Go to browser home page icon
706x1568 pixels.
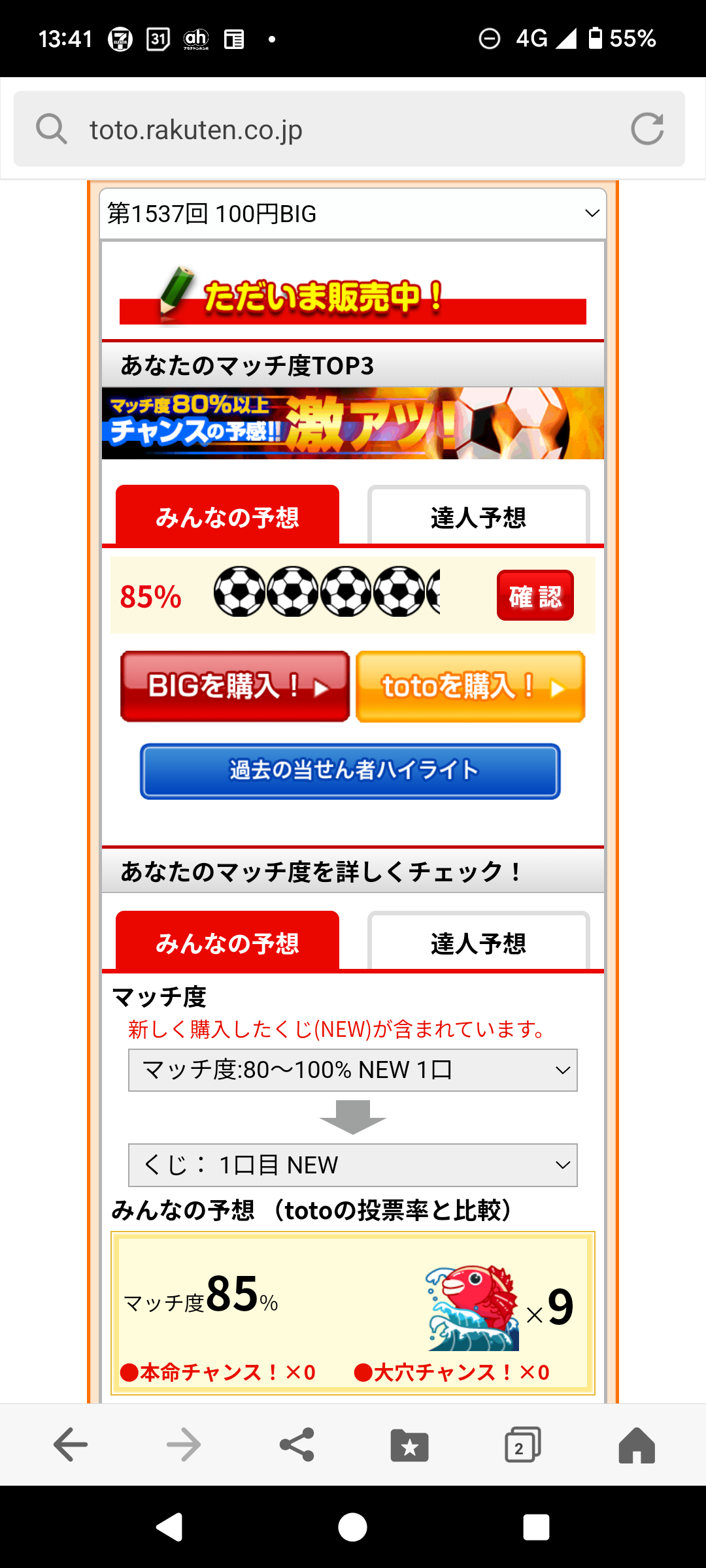click(637, 1444)
